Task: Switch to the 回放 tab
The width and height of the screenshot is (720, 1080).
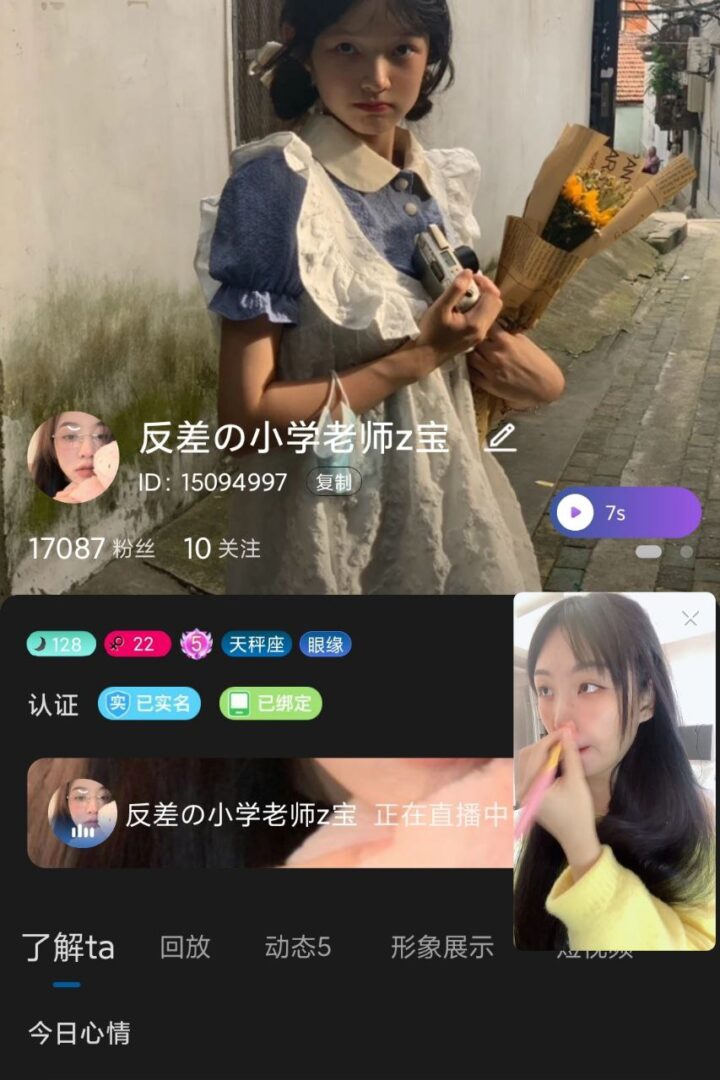Action: [x=185, y=947]
